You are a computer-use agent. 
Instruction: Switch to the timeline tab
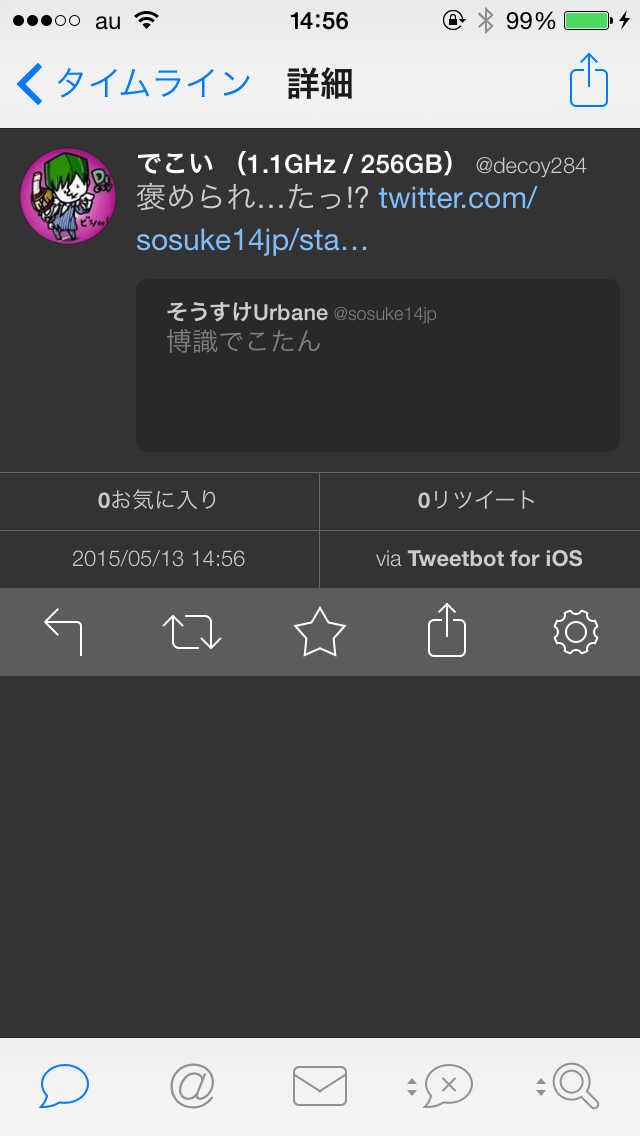point(64,1087)
